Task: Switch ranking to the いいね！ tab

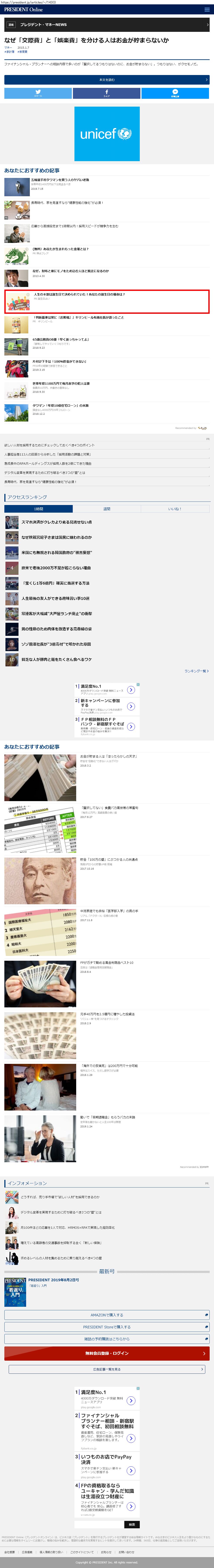Action: point(175,509)
